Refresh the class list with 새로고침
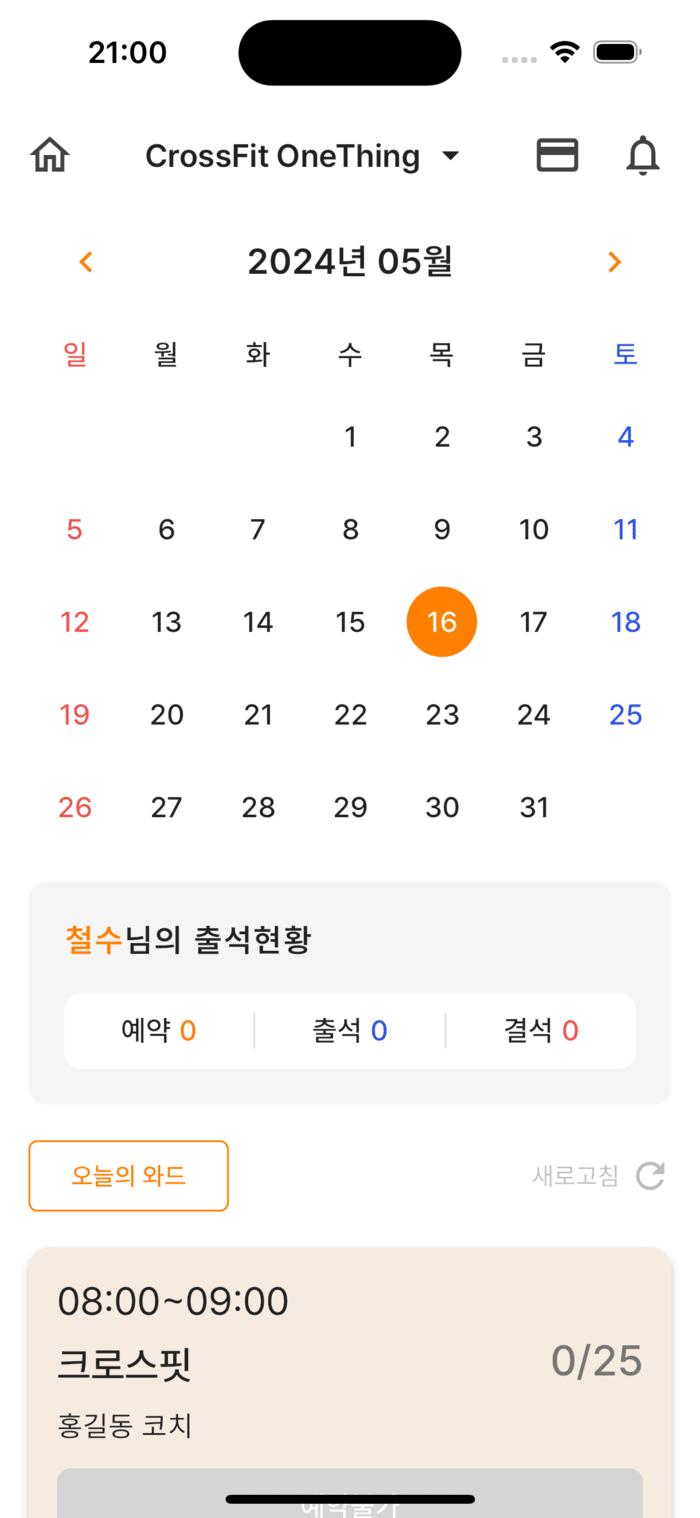700x1518 pixels. pyautogui.click(x=600, y=1176)
